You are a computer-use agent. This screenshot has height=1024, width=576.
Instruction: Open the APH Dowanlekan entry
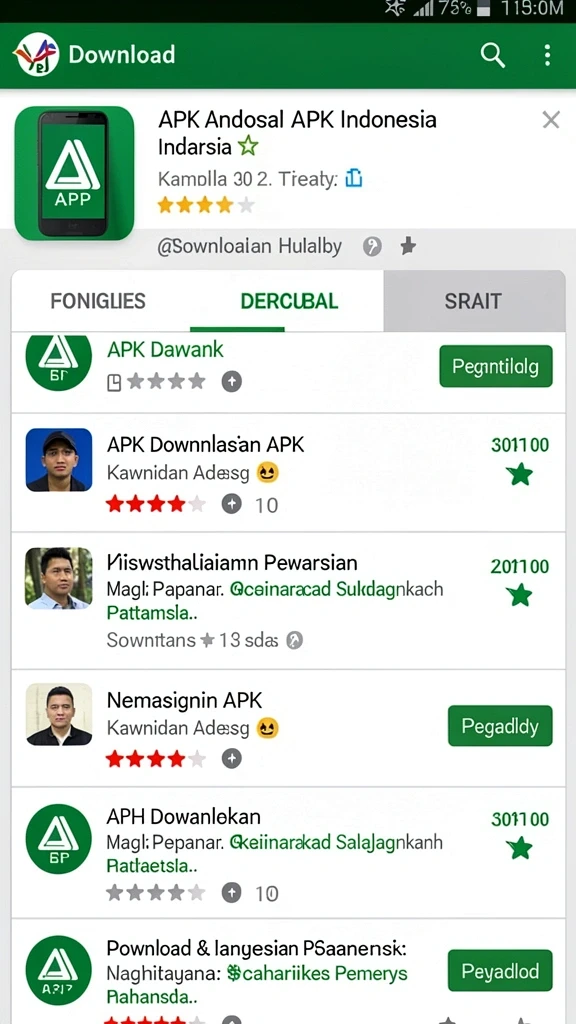pyautogui.click(x=288, y=852)
